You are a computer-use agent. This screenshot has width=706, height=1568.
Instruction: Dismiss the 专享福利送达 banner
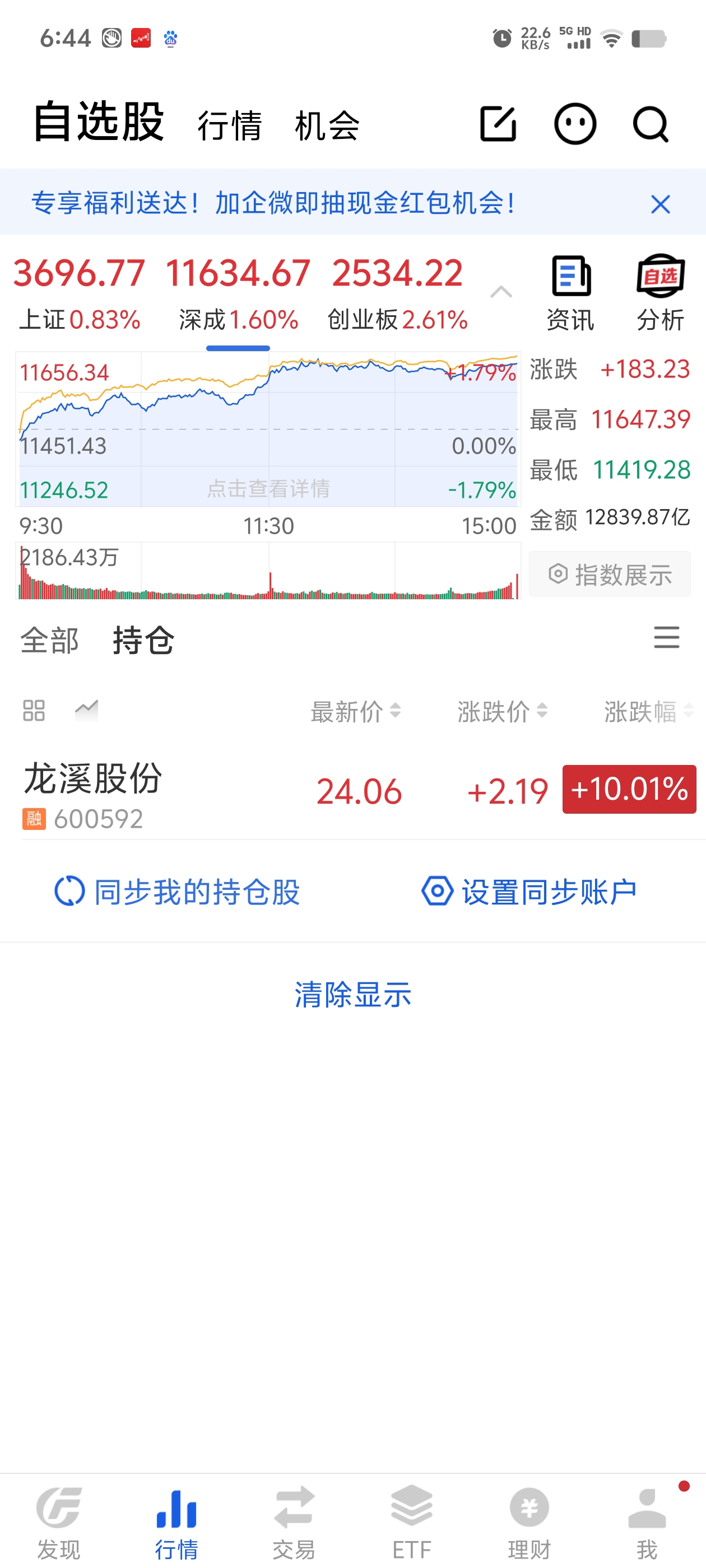pos(660,204)
